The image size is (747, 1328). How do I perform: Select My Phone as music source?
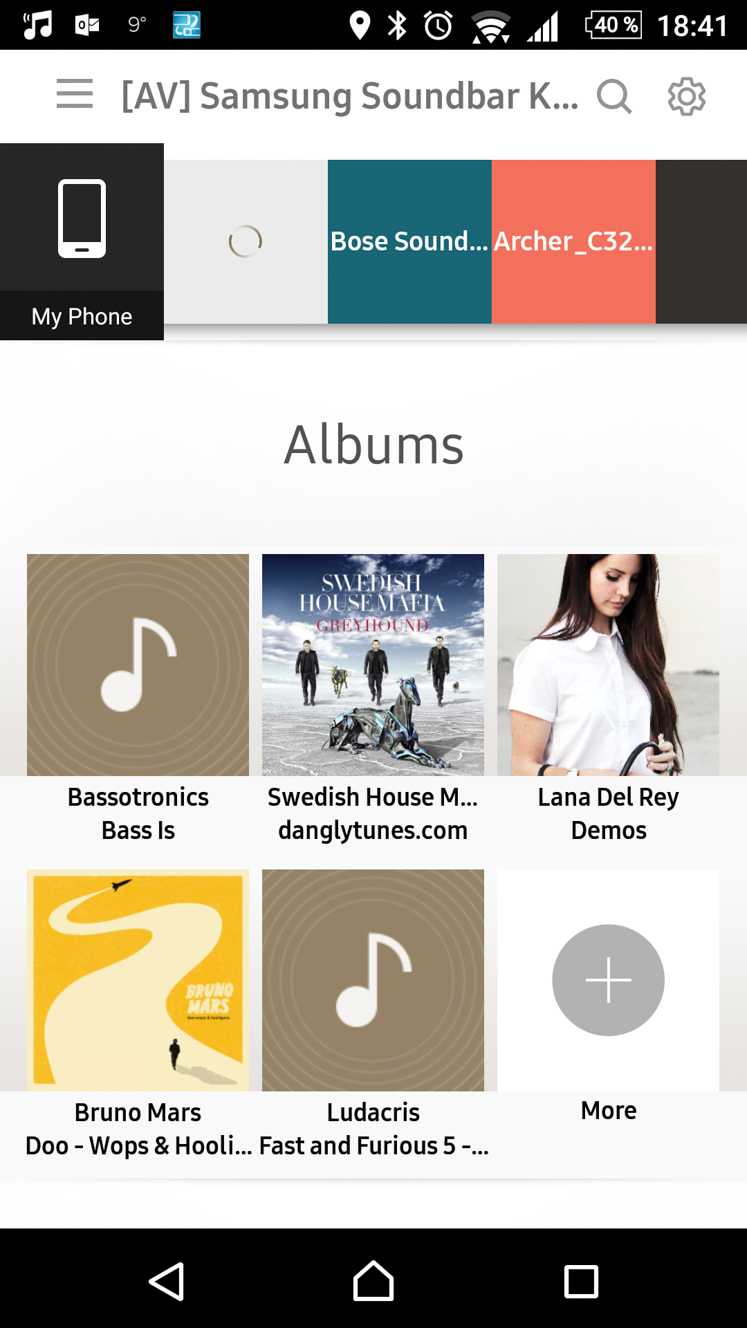(x=82, y=242)
